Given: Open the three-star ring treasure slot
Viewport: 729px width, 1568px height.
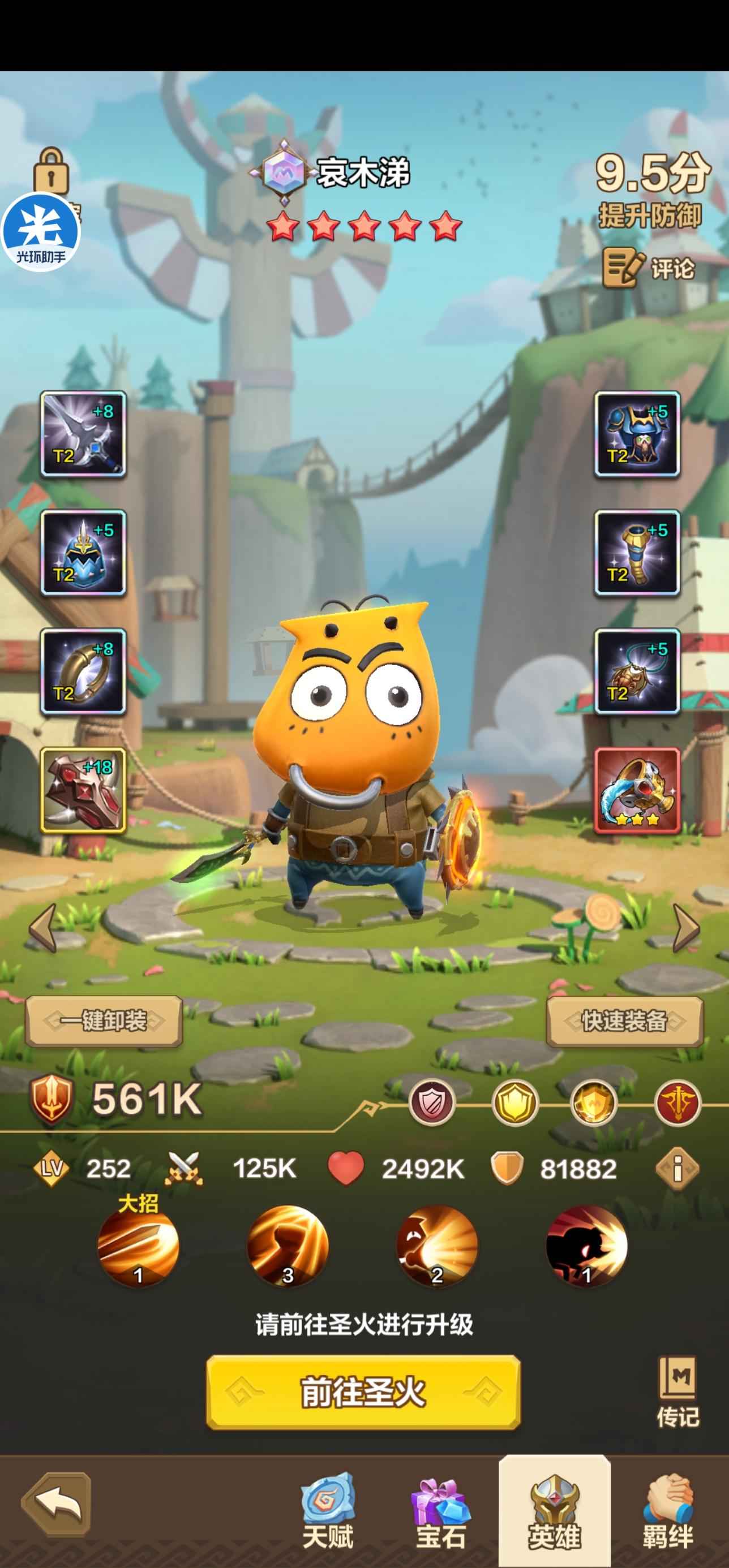Looking at the screenshot, I should (x=637, y=790).
